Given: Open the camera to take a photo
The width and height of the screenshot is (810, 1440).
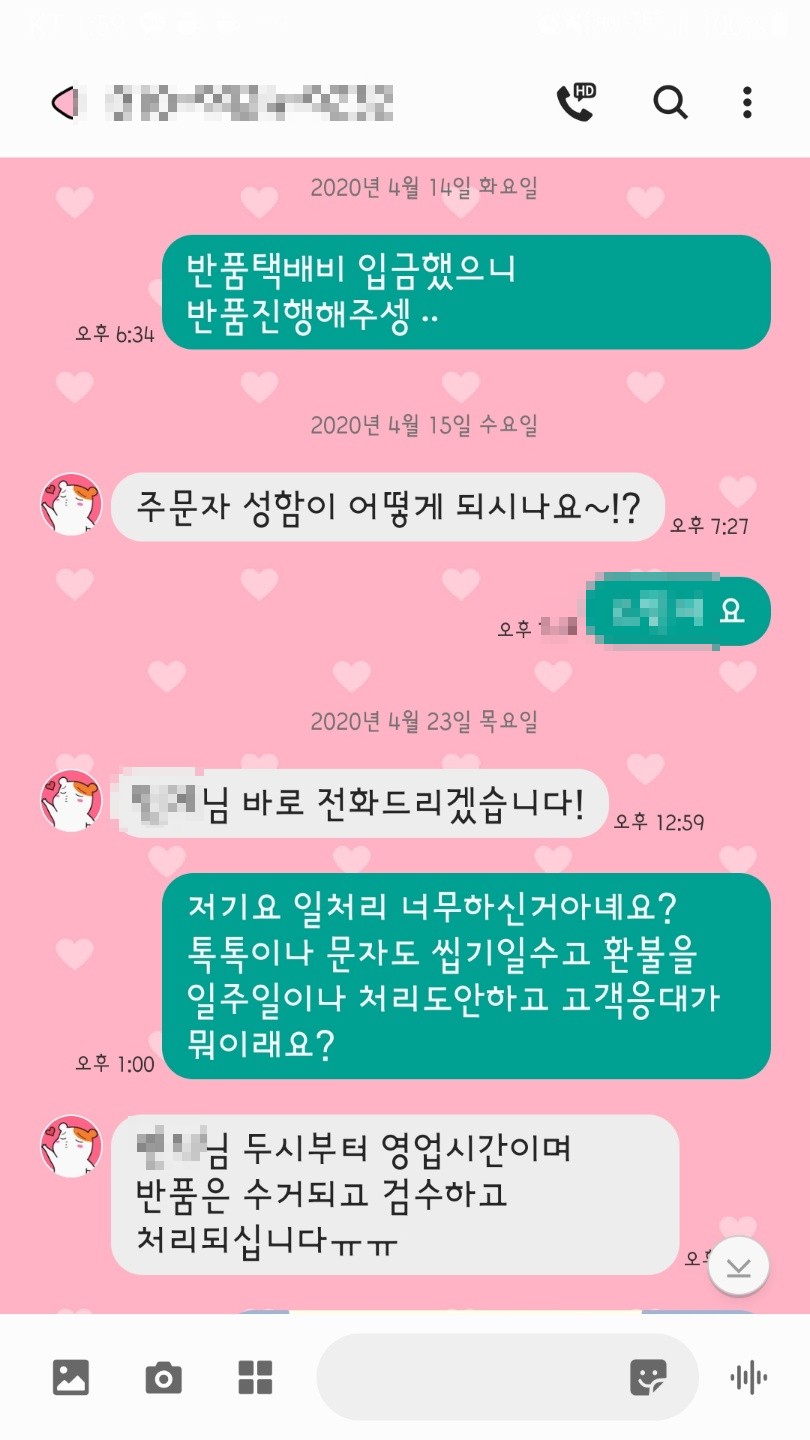Looking at the screenshot, I should pyautogui.click(x=163, y=1378).
